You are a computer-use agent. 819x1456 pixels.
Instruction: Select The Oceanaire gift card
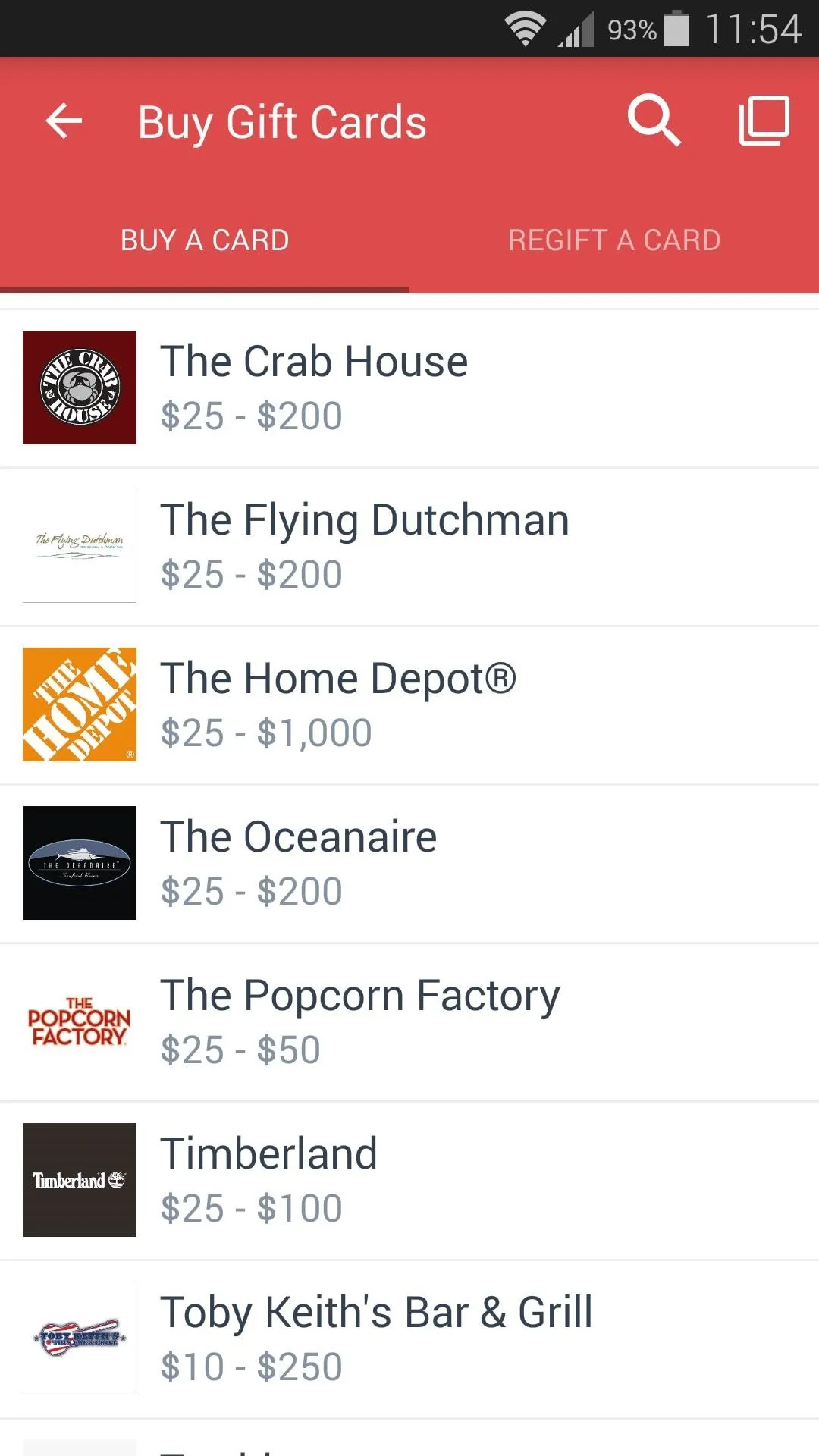(409, 863)
